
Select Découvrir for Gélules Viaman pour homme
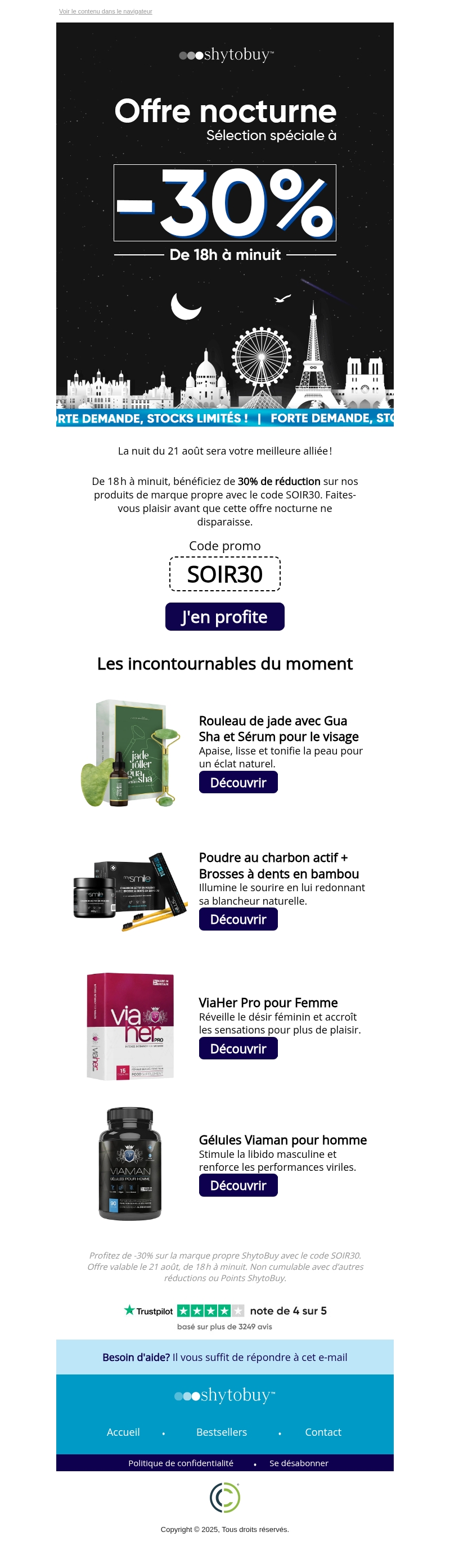[x=238, y=1185]
